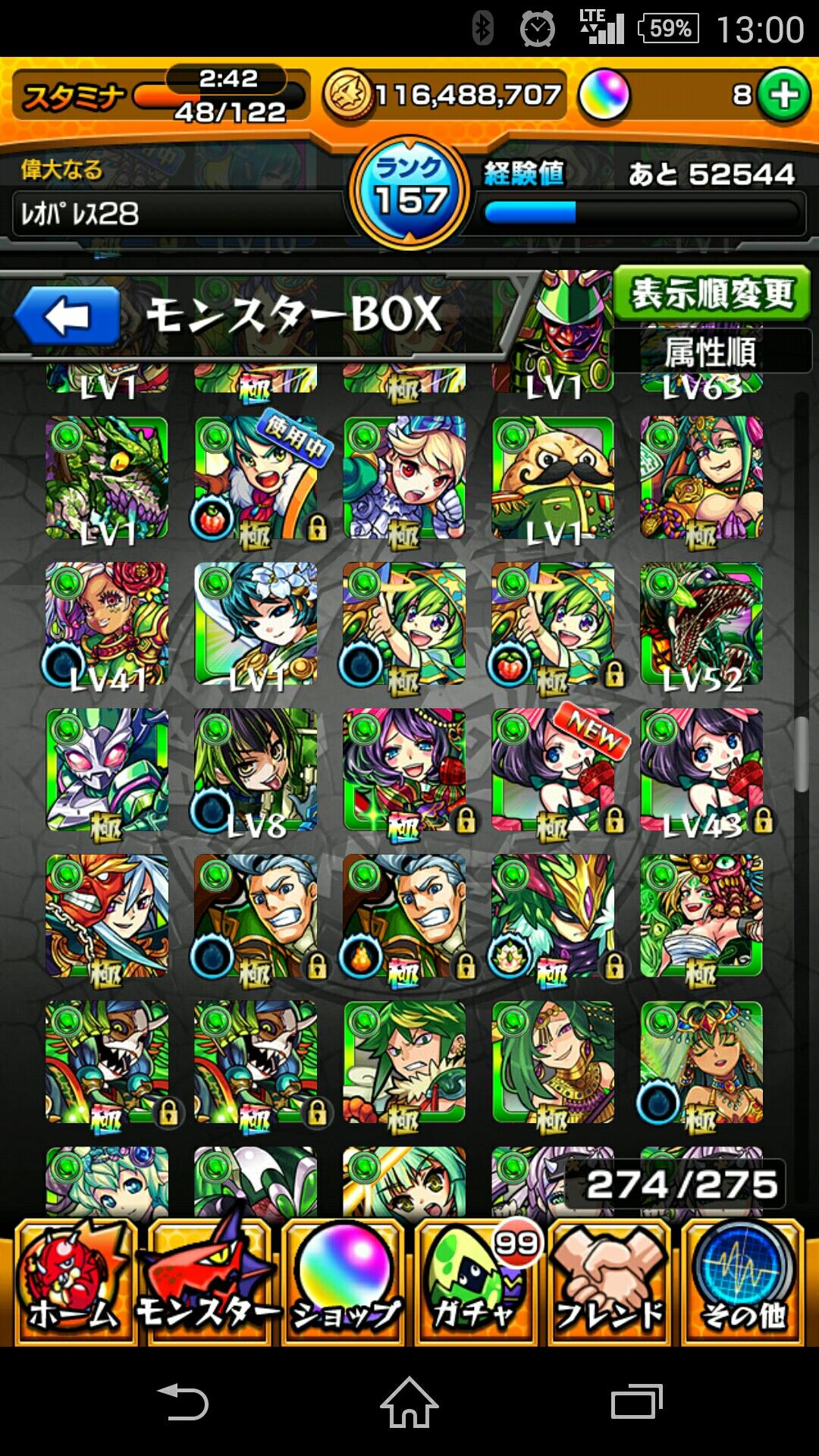This screenshot has width=819, height=1456.
Task: Choose the LV41 flower-haired monster
Action: click(107, 625)
